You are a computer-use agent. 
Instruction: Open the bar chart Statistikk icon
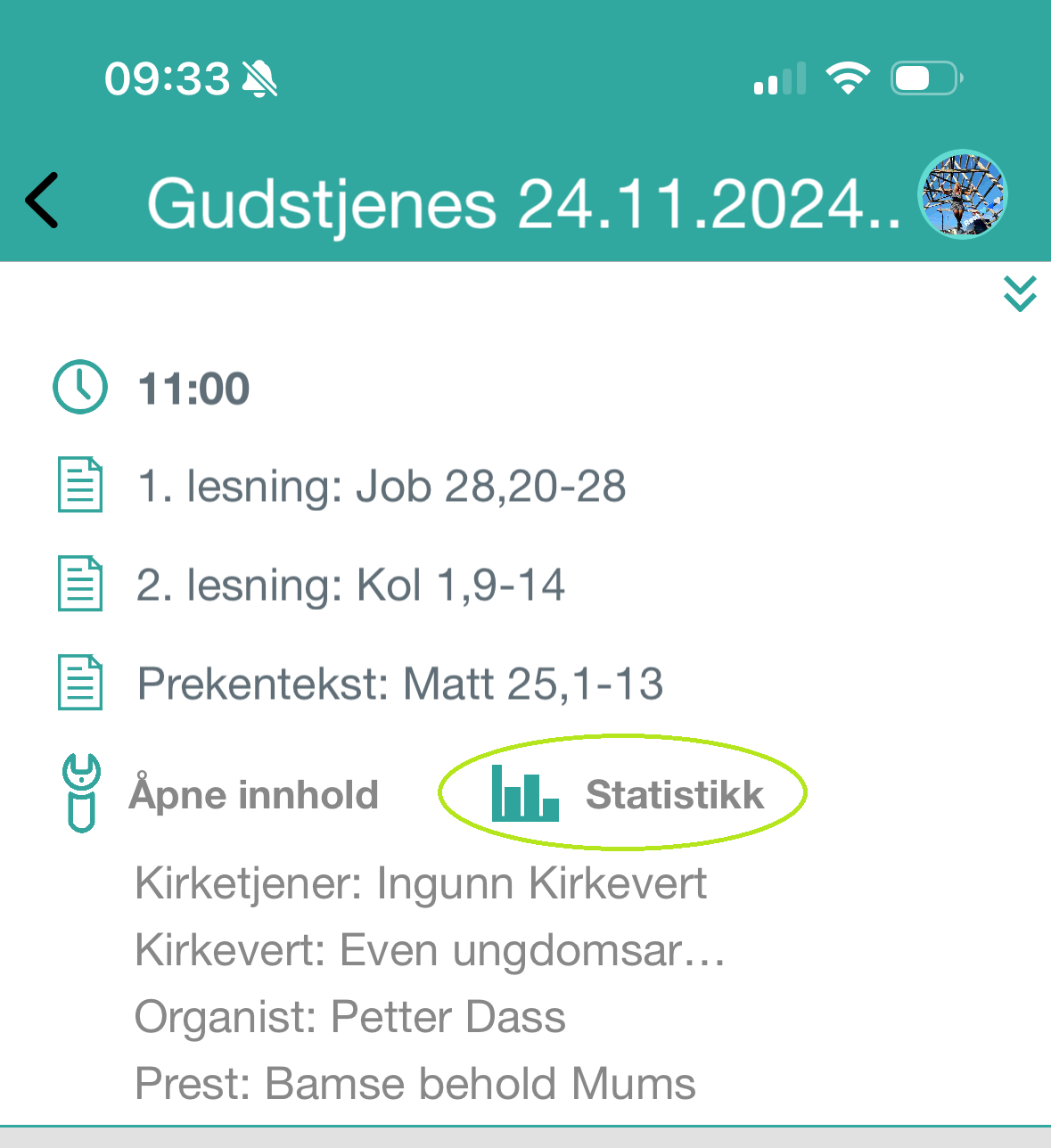tap(524, 794)
